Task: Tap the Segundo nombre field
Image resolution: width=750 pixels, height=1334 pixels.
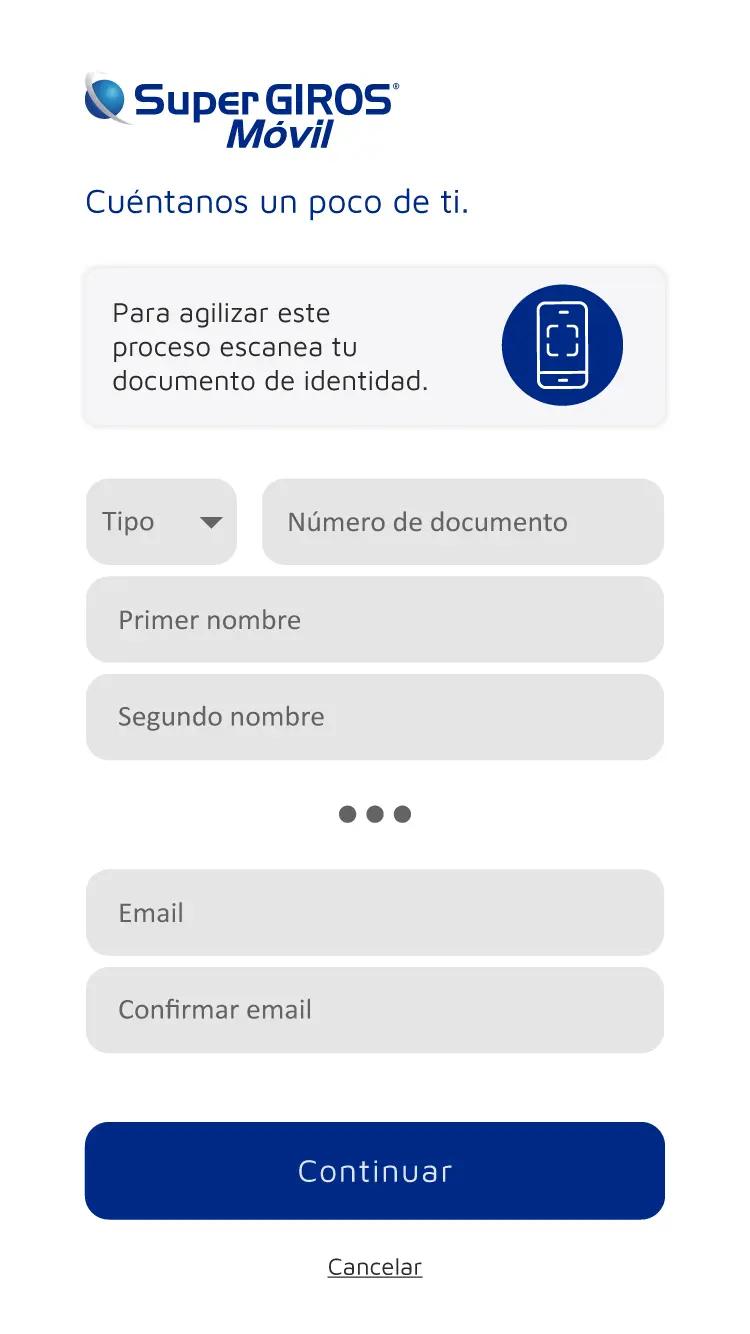Action: click(x=375, y=717)
